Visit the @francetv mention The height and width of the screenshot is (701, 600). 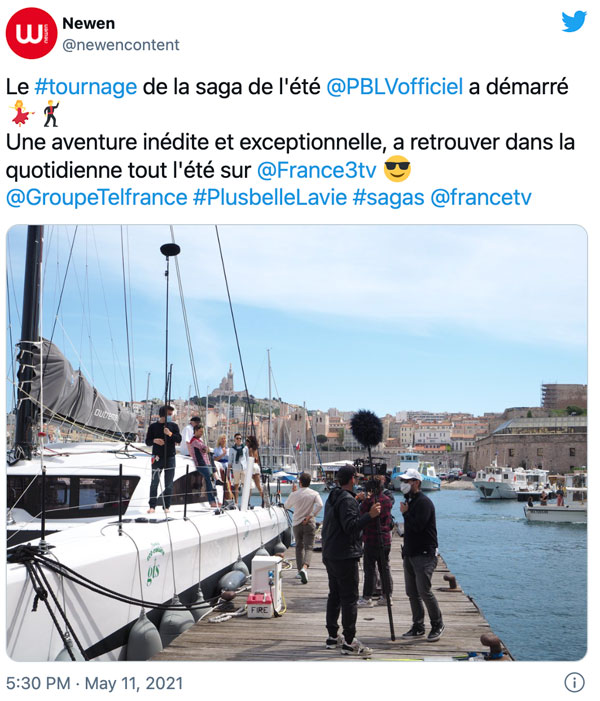(x=481, y=198)
